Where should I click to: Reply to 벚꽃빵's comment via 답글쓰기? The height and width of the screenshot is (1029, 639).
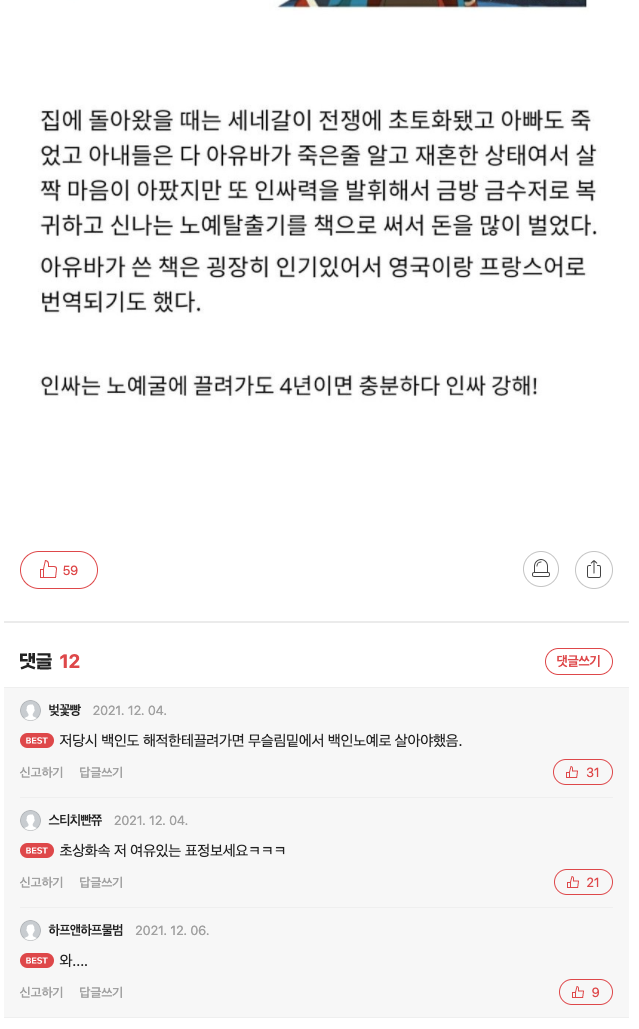coord(101,772)
